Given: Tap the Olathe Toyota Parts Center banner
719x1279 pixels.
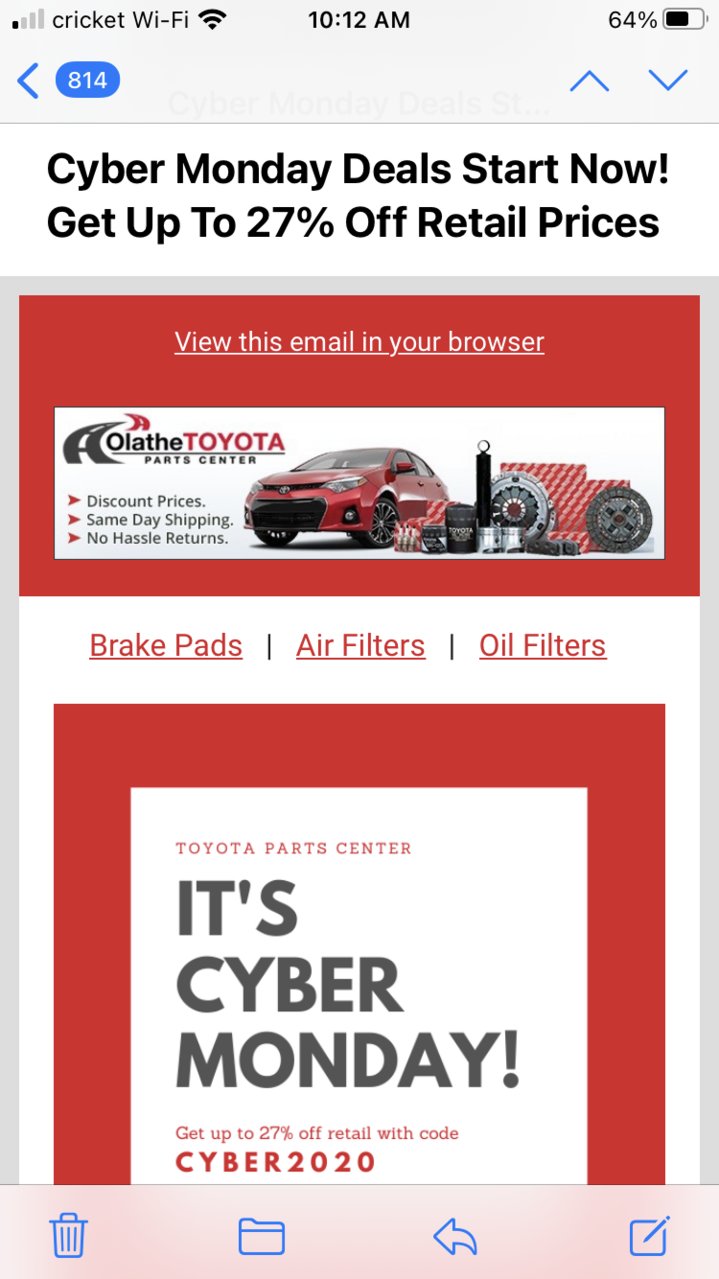Looking at the screenshot, I should tap(359, 483).
